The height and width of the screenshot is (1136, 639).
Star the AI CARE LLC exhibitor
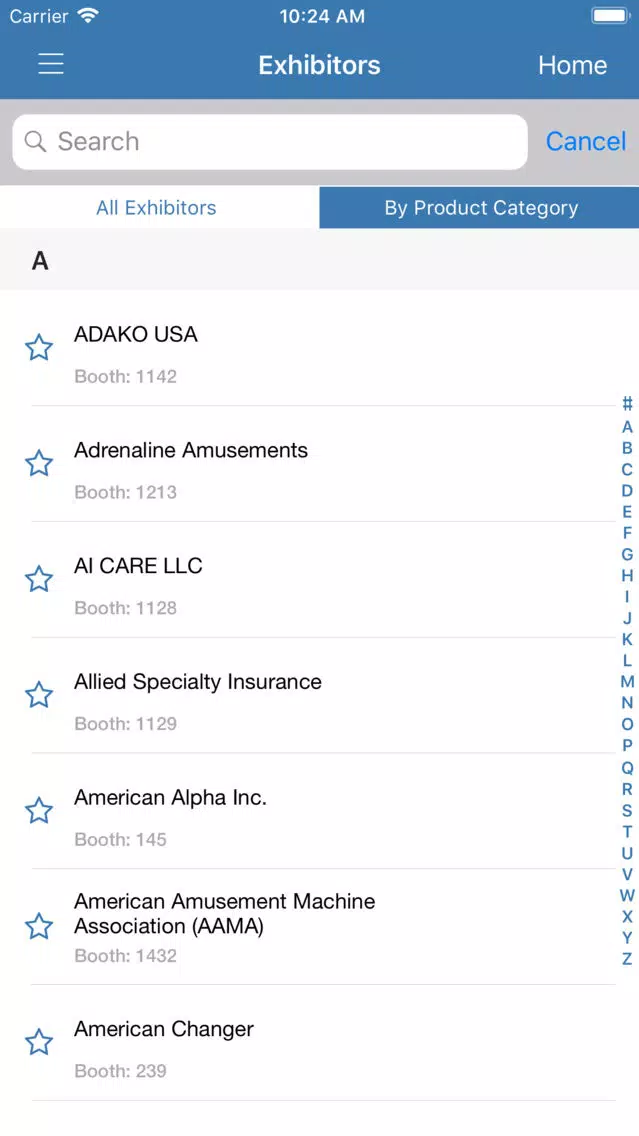click(39, 580)
